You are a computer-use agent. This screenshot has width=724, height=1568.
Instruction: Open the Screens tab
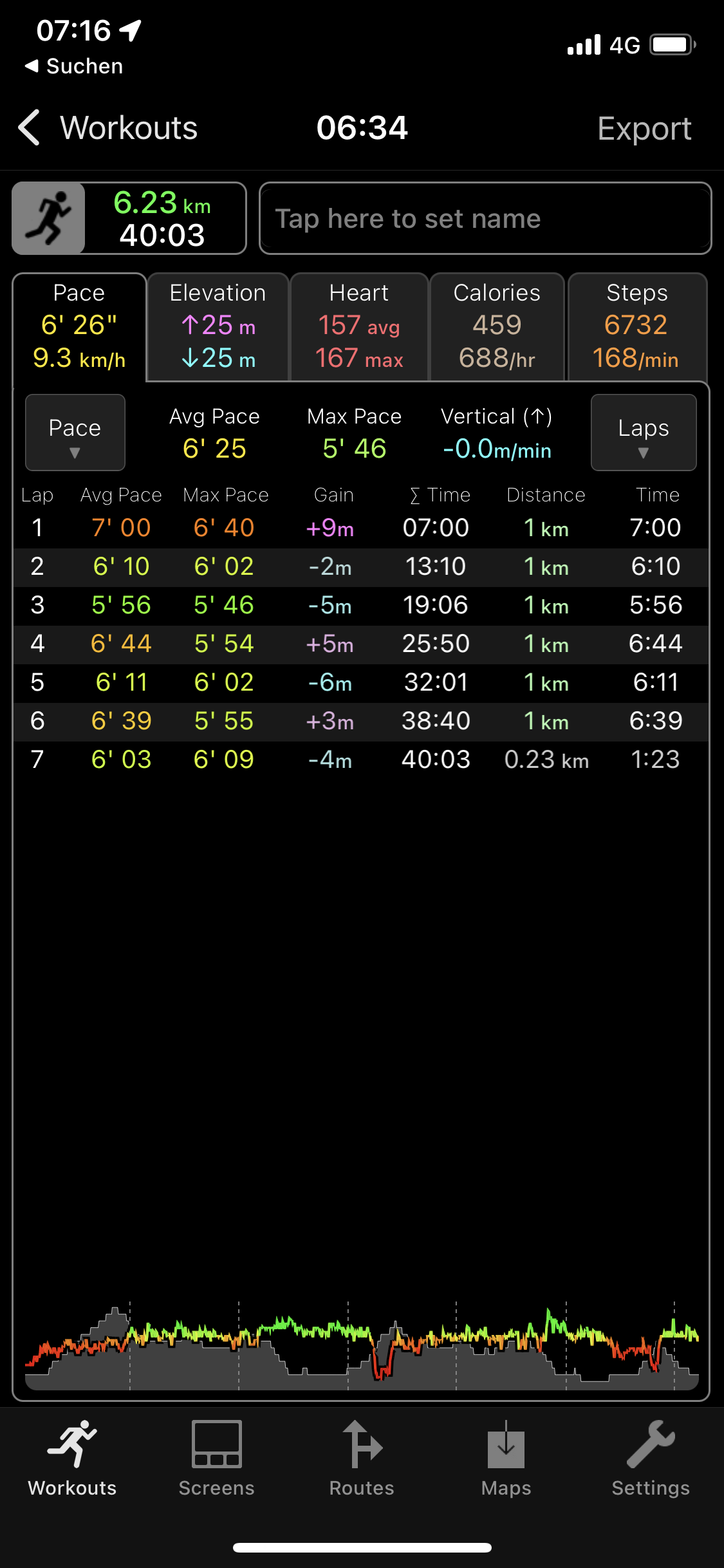(217, 1459)
